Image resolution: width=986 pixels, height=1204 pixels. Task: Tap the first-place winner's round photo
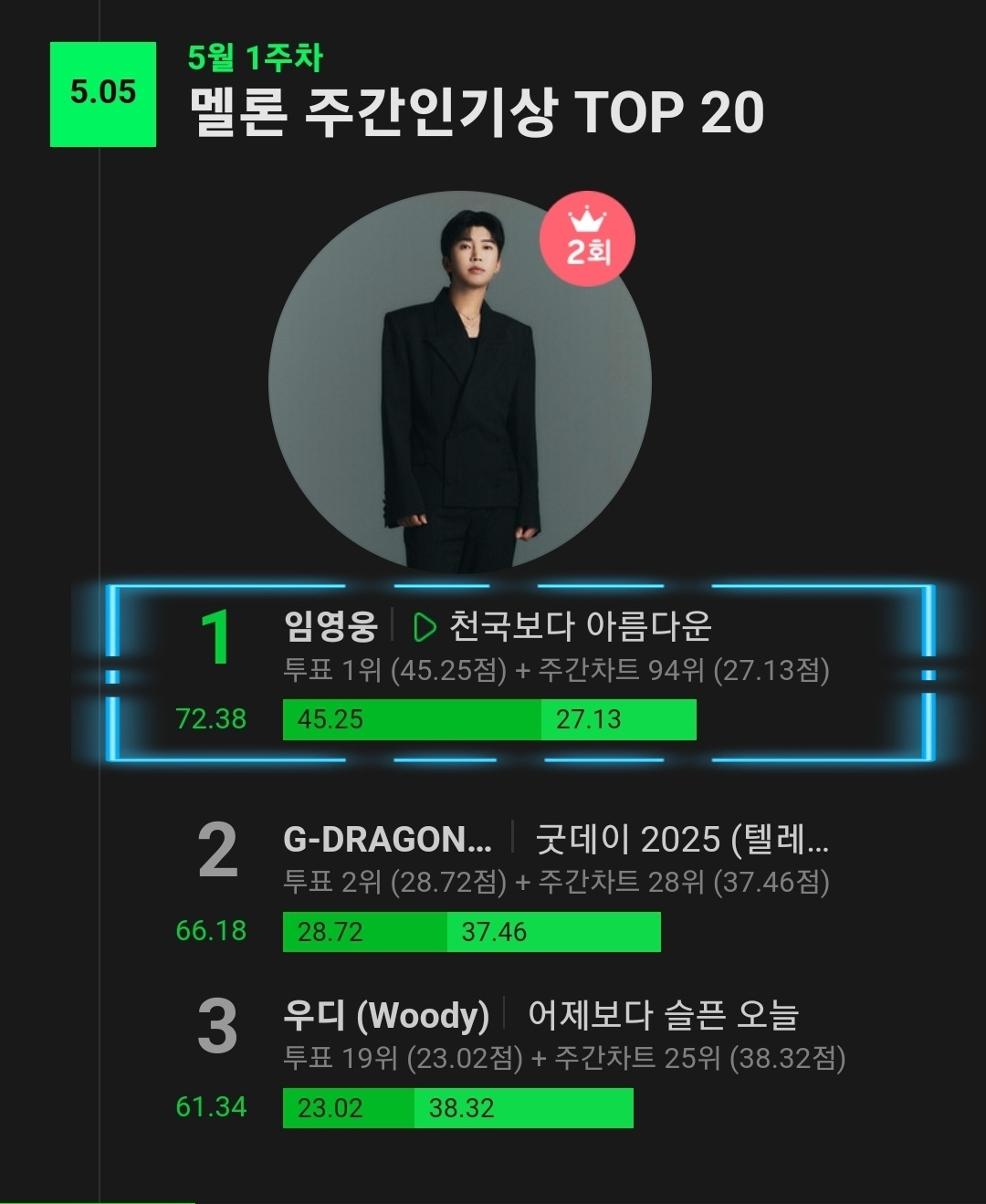click(459, 382)
